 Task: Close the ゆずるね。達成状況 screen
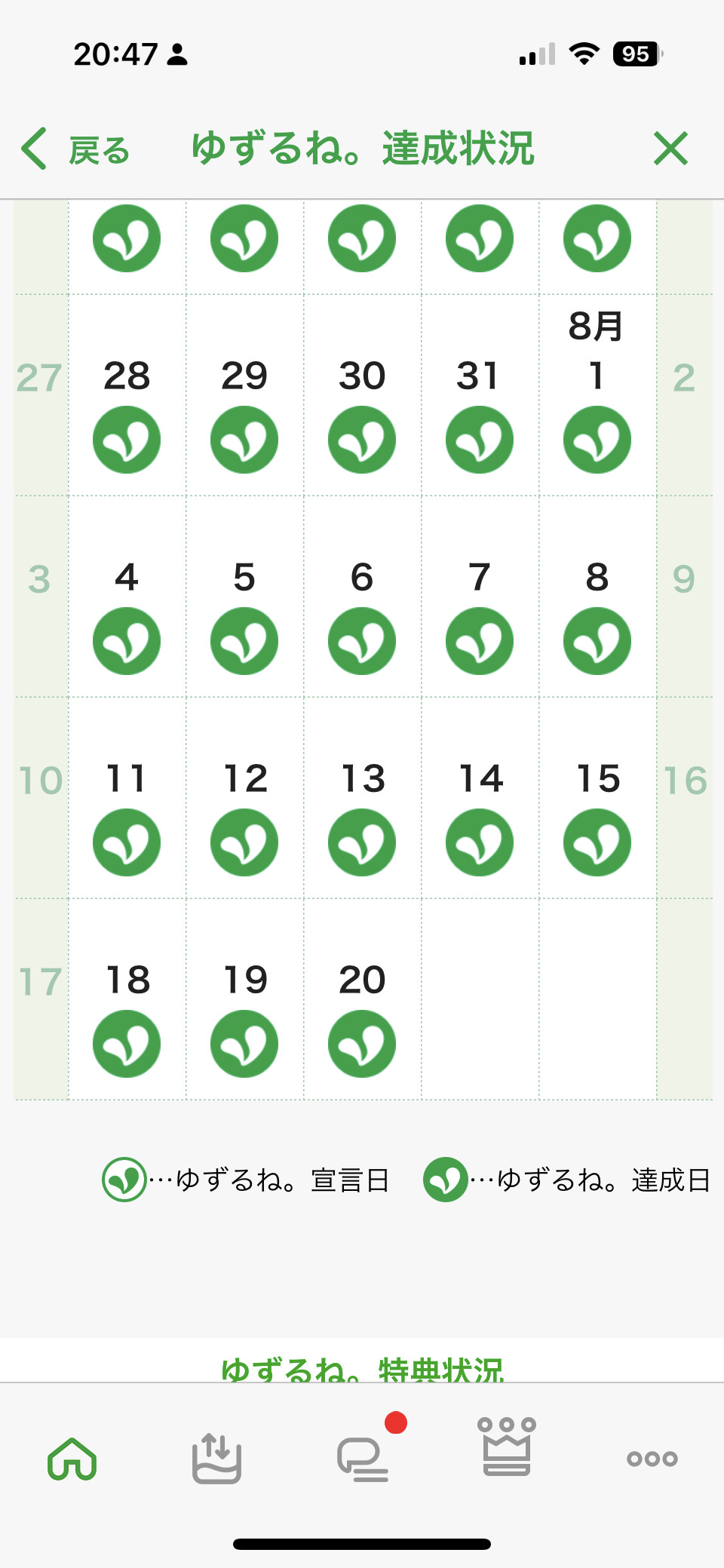670,149
